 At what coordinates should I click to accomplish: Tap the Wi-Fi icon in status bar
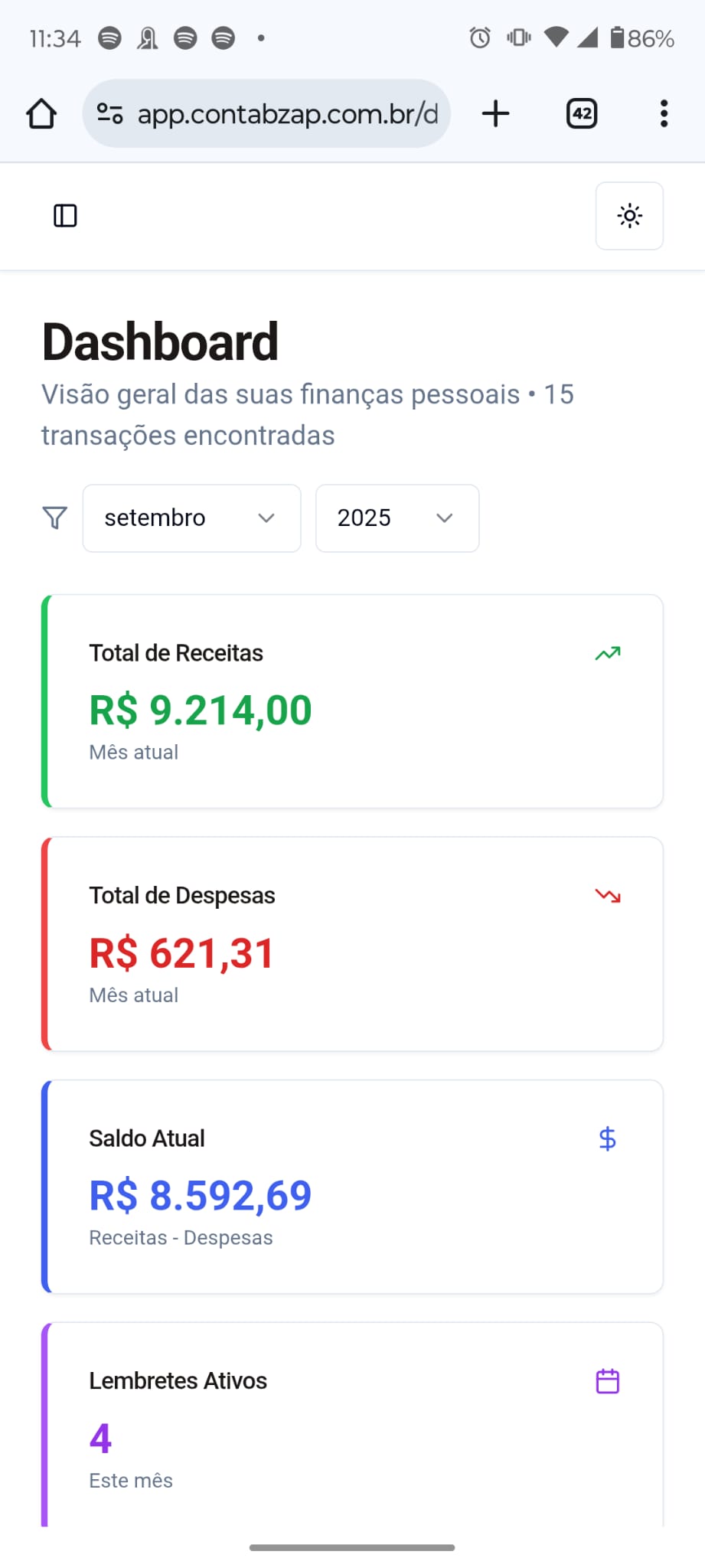[559, 38]
